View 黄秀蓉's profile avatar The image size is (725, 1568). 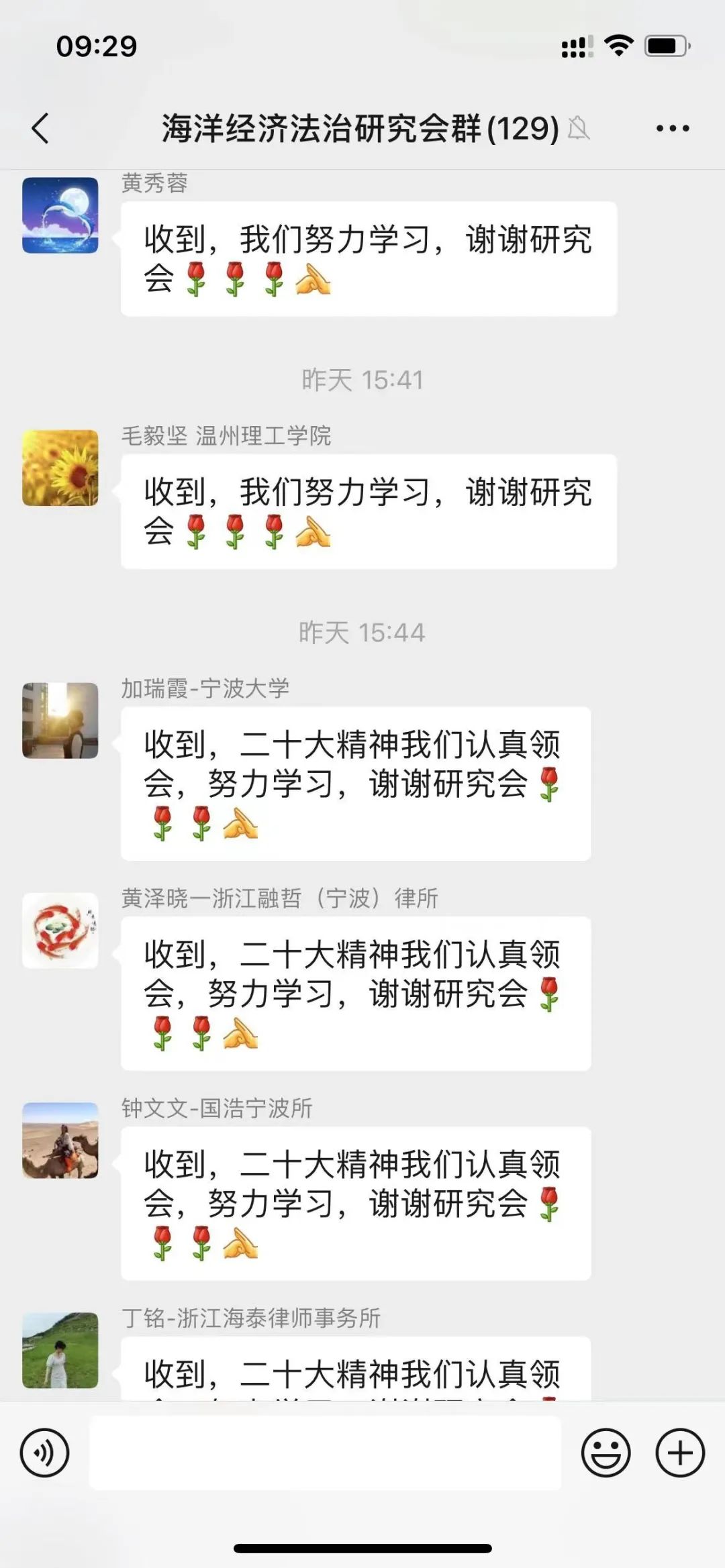[x=60, y=215]
